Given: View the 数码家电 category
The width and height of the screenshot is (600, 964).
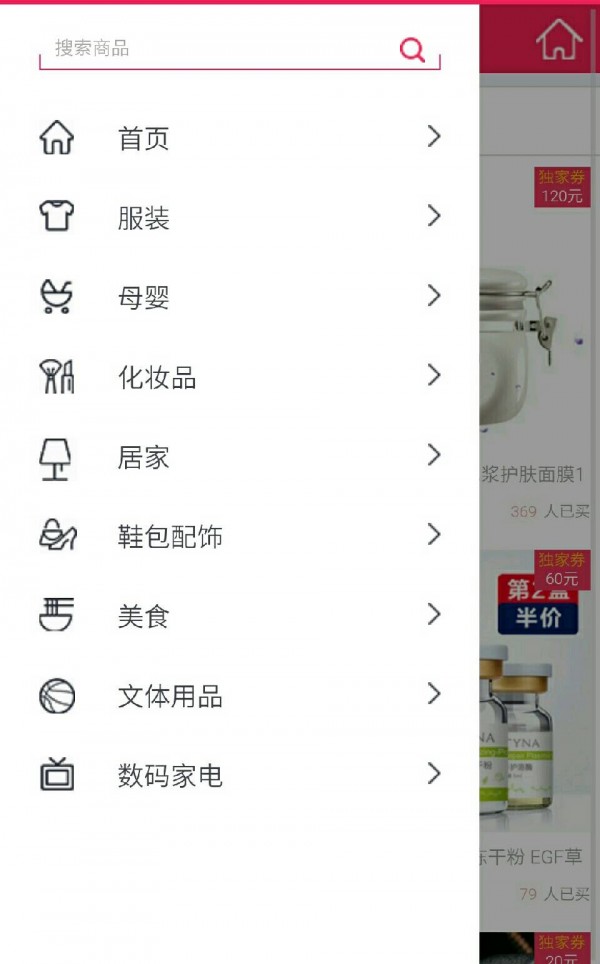Looking at the screenshot, I should pos(240,775).
